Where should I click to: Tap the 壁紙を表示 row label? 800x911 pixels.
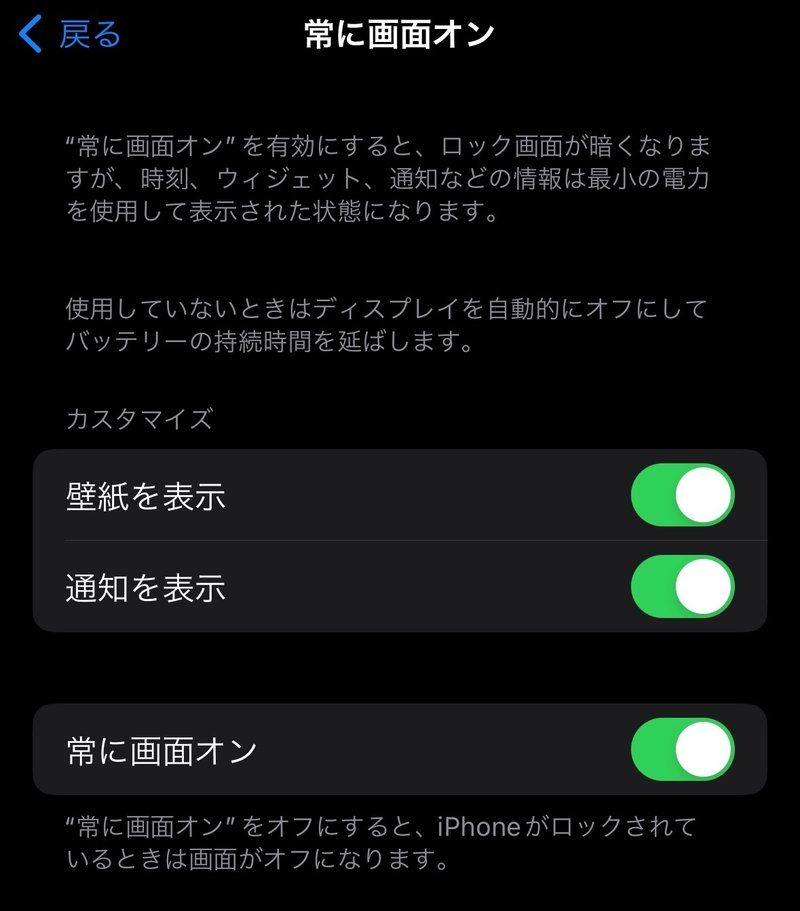(x=147, y=494)
